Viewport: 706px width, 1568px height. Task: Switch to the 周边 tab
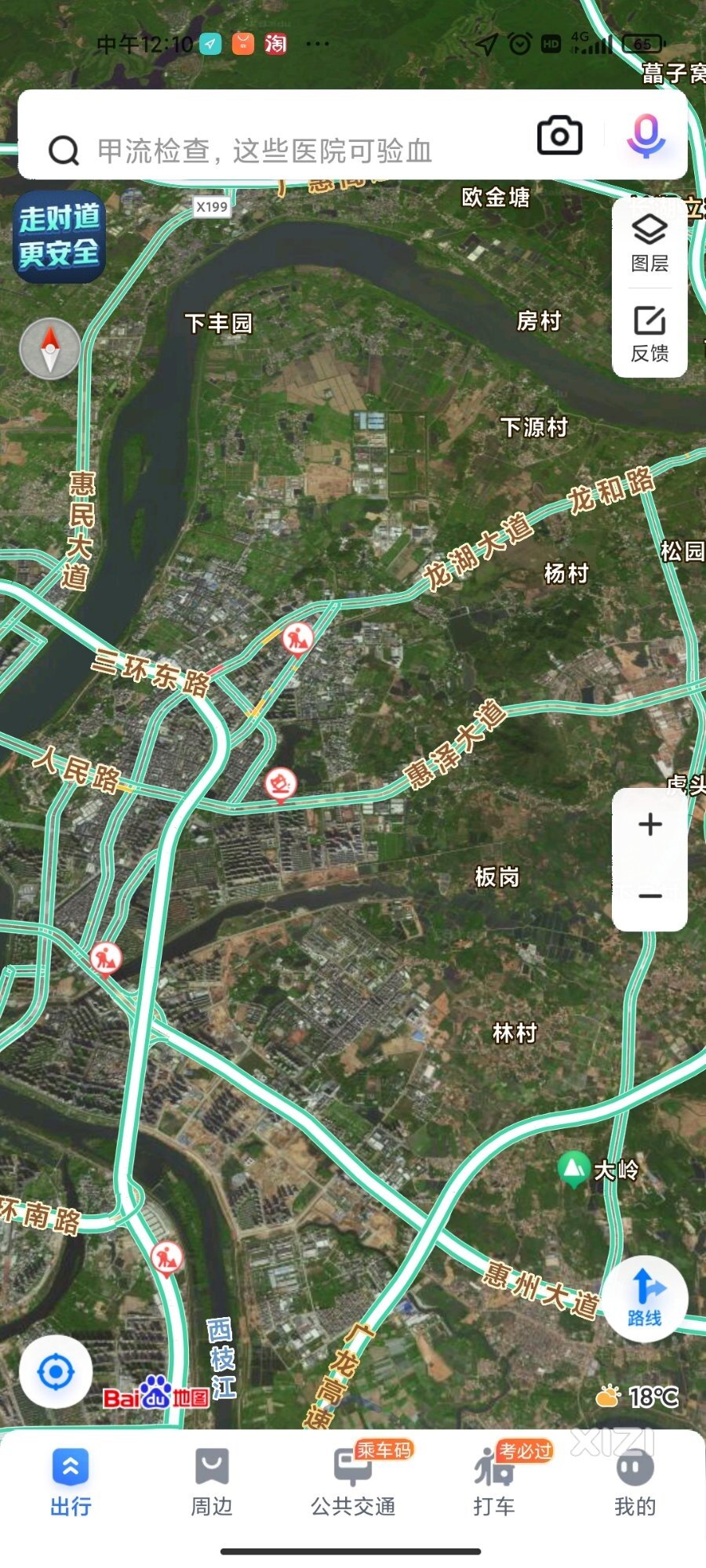[x=212, y=1482]
